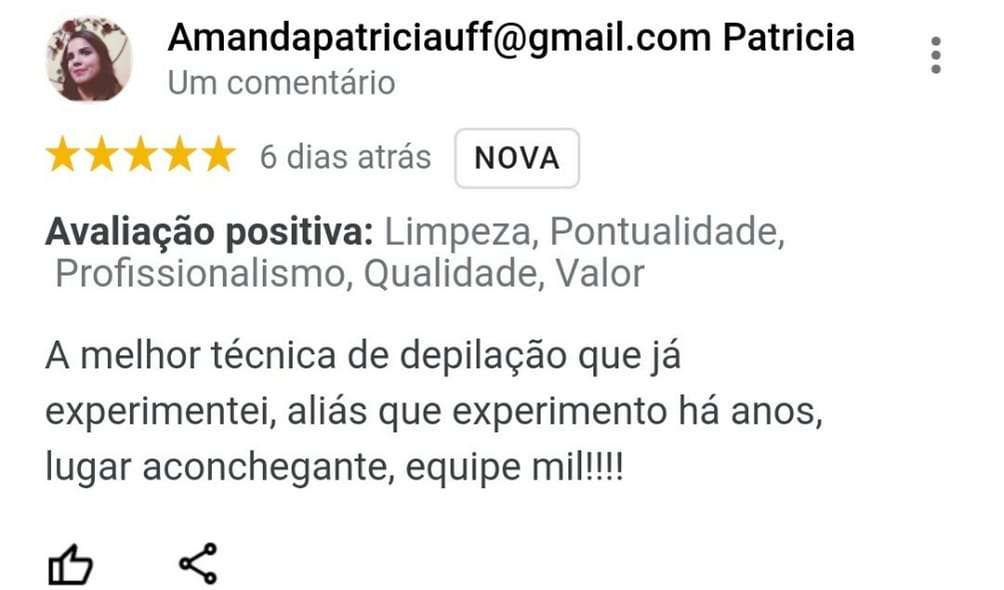Viewport: 1004px width, 590px height.
Task: Like Patricia's review with thumbs up
Action: click(x=71, y=566)
